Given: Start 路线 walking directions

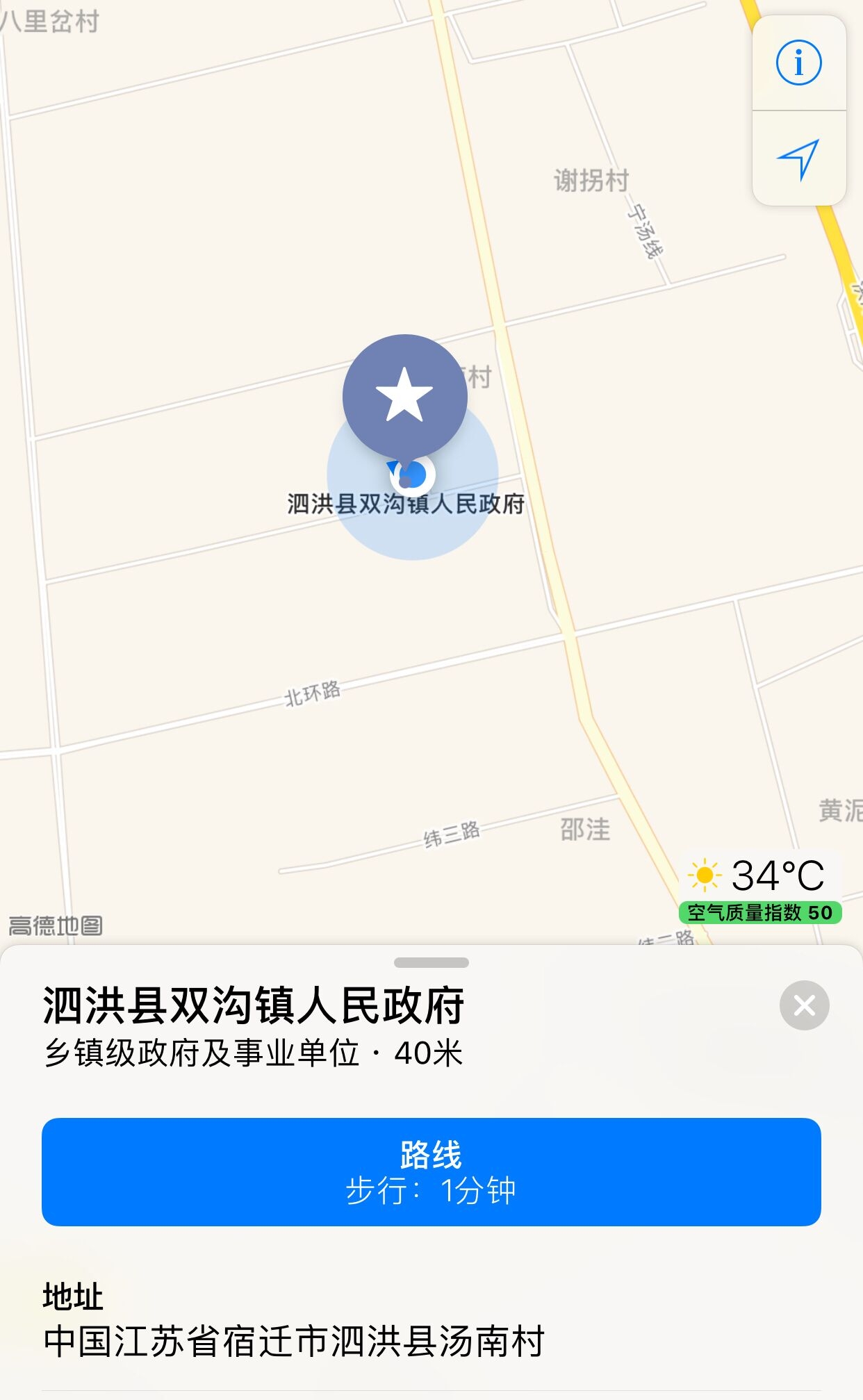Looking at the screenshot, I should (x=431, y=1171).
